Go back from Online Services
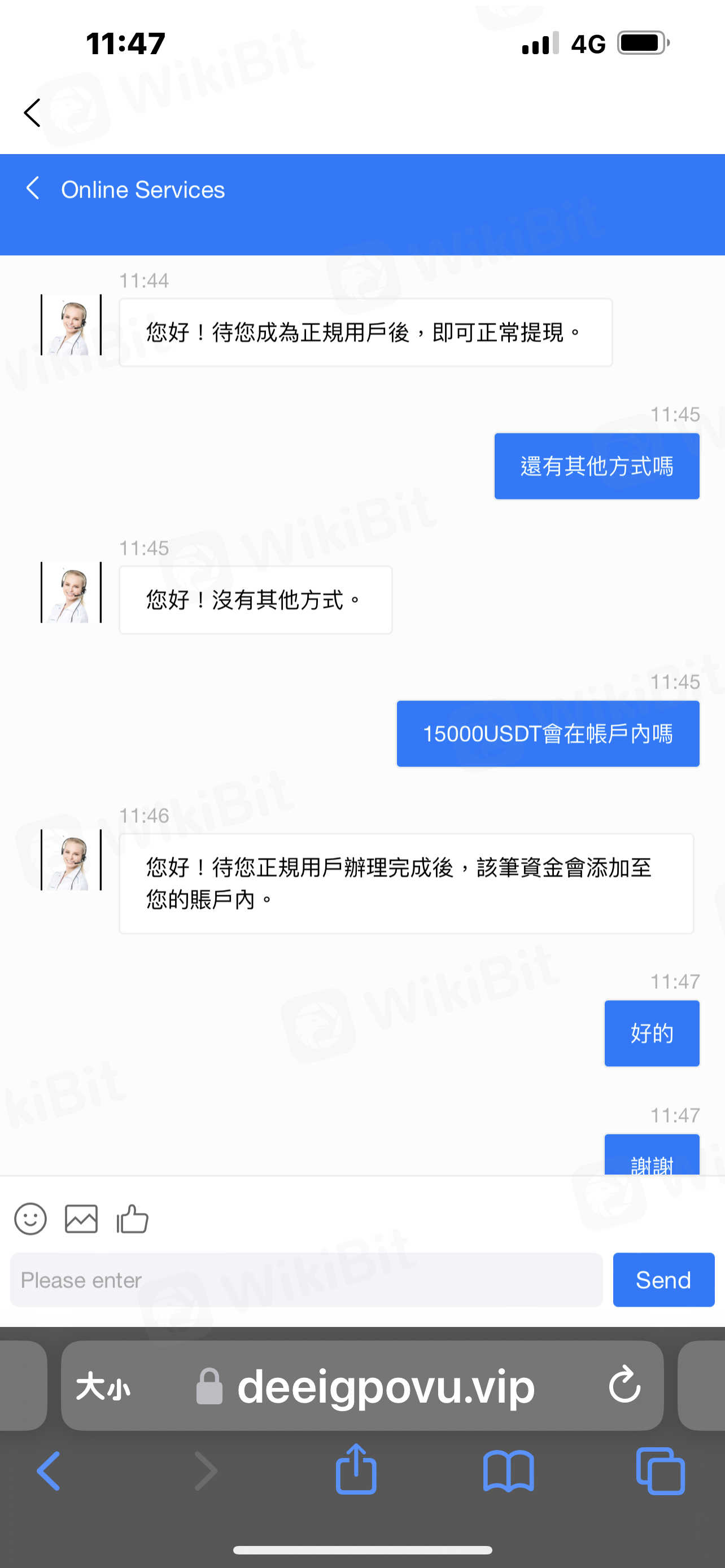Image resolution: width=725 pixels, height=1568 pixels. (x=33, y=189)
